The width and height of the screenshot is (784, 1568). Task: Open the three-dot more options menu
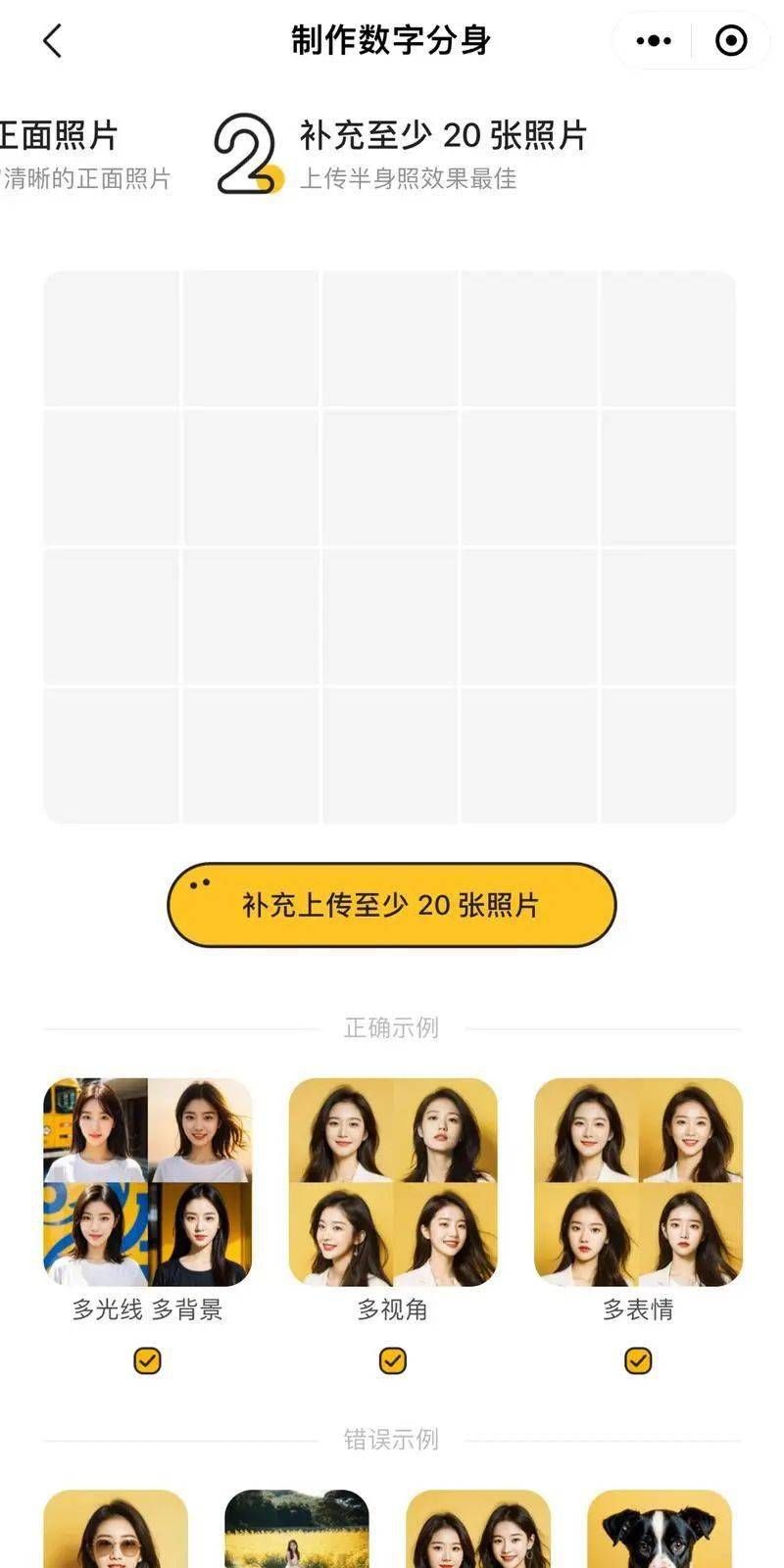[x=652, y=41]
